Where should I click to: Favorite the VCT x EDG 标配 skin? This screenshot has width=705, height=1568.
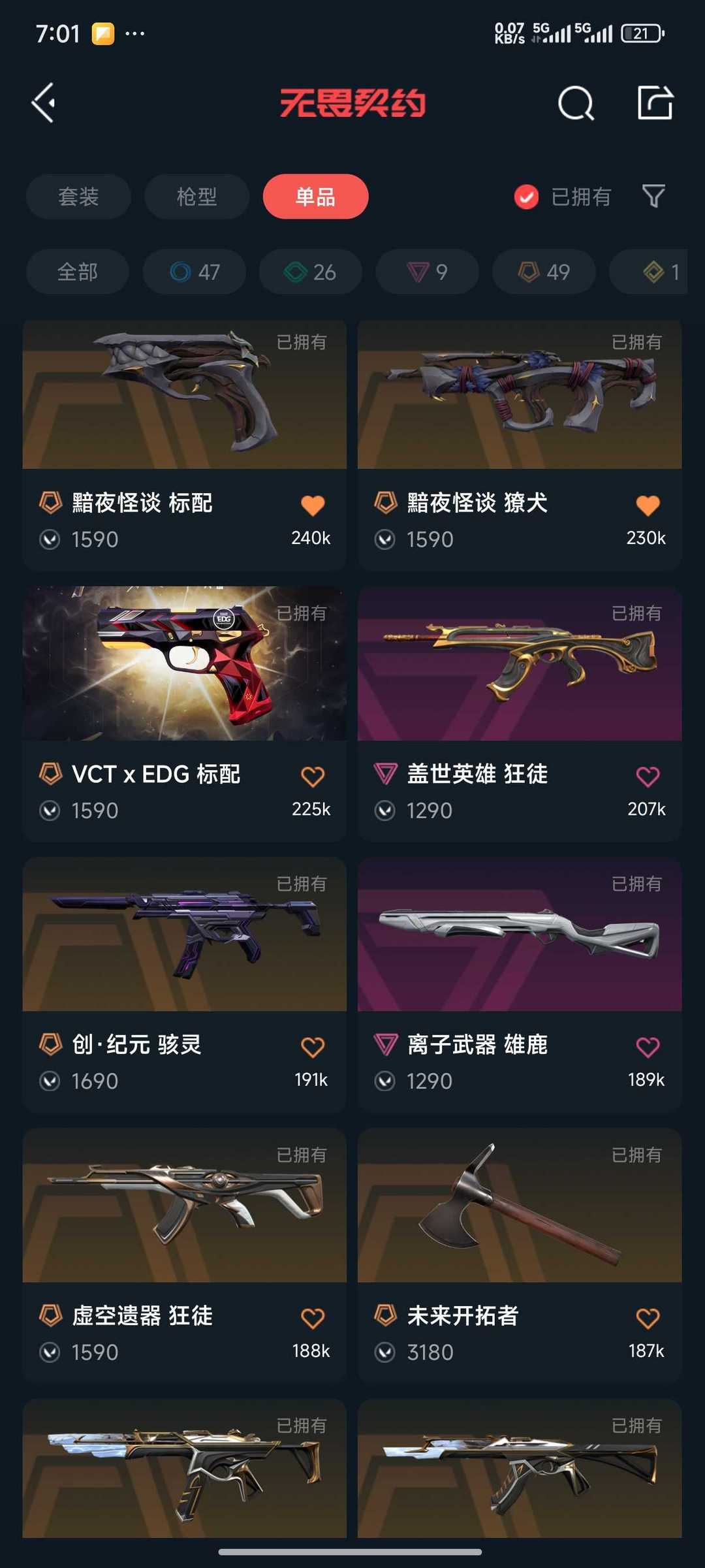click(x=312, y=775)
